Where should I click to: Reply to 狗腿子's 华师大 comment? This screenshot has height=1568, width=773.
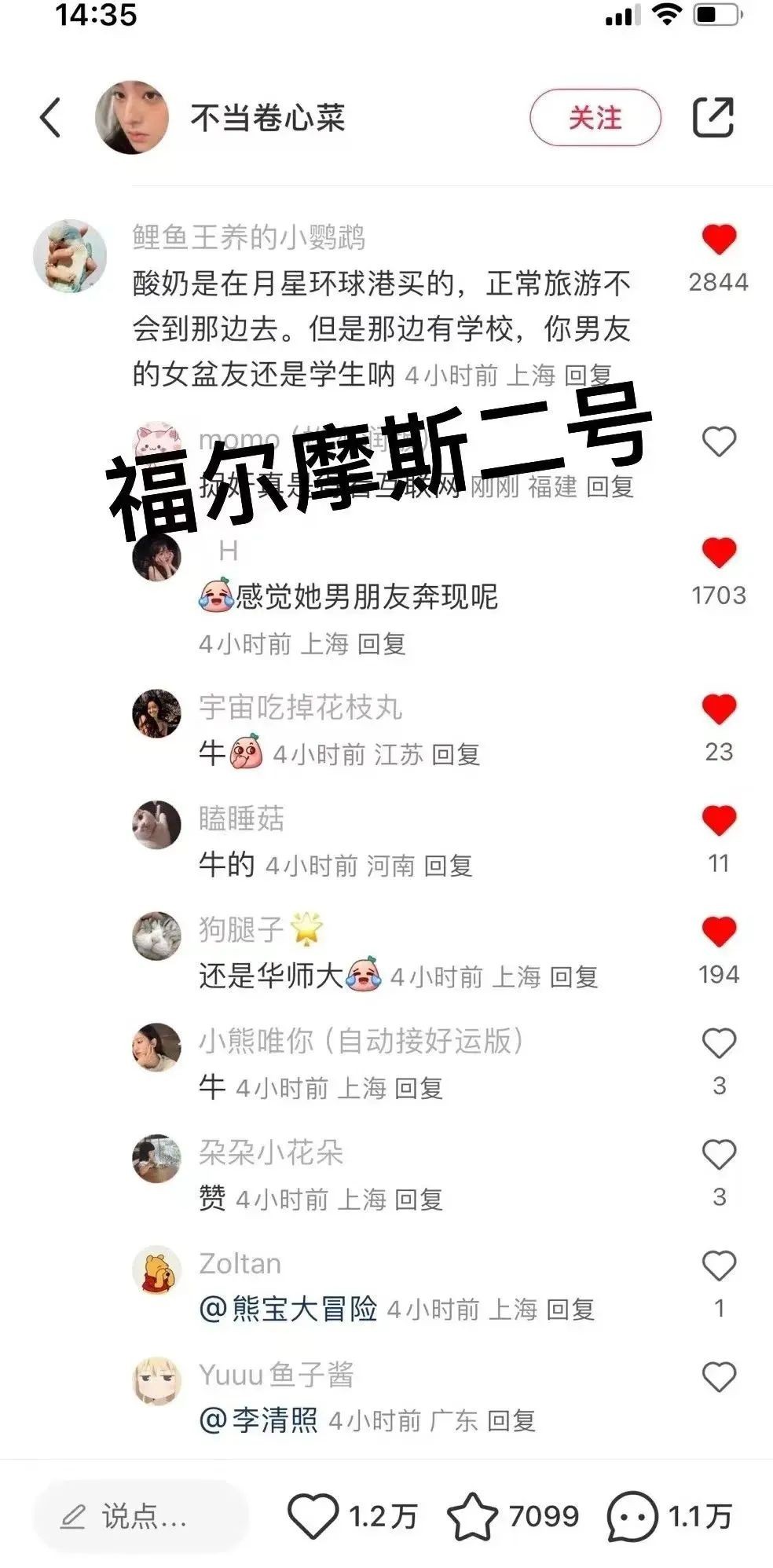click(573, 977)
